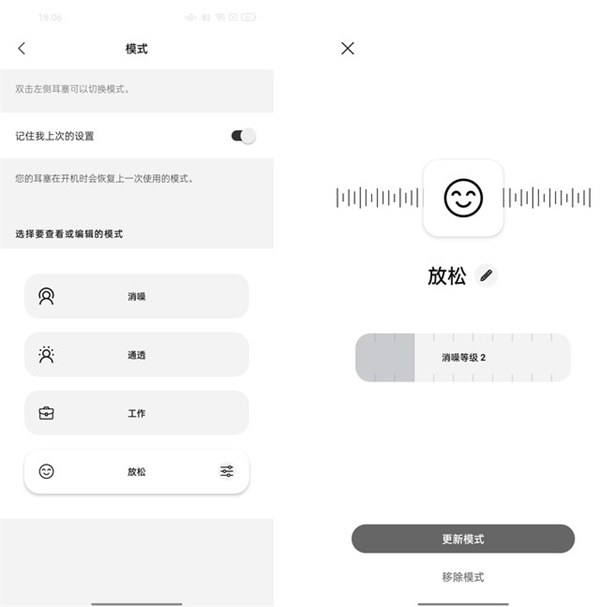Image resolution: width=600 pixels, height=607 pixels.
Task: Open the 消噪 mode
Action: pos(137,296)
